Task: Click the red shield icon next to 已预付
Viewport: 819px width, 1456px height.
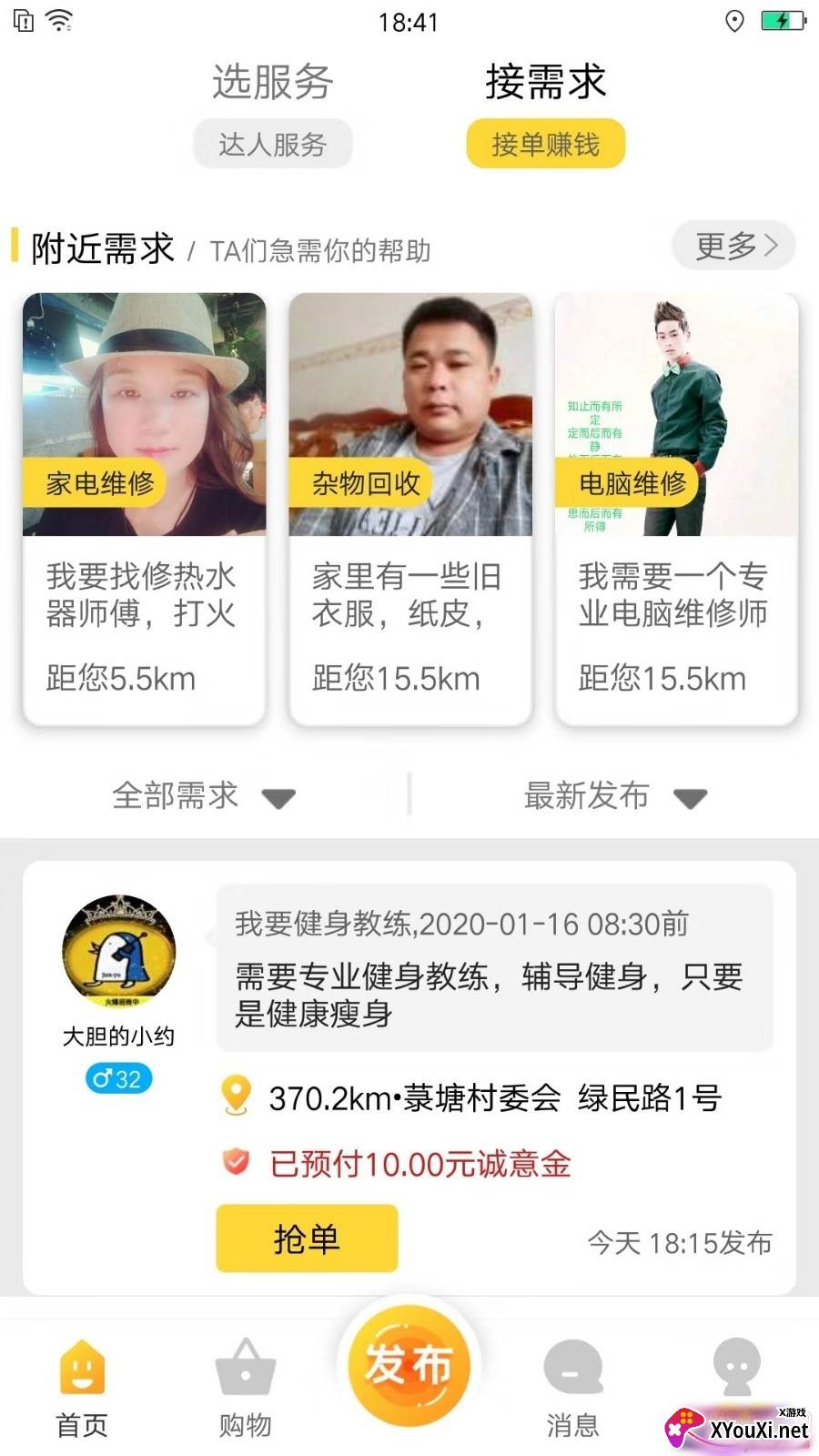Action: pyautogui.click(x=236, y=1162)
